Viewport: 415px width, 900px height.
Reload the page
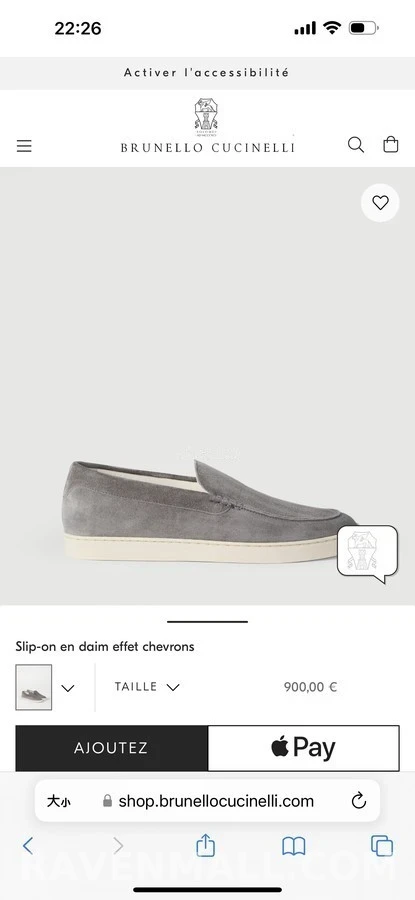pos(359,801)
